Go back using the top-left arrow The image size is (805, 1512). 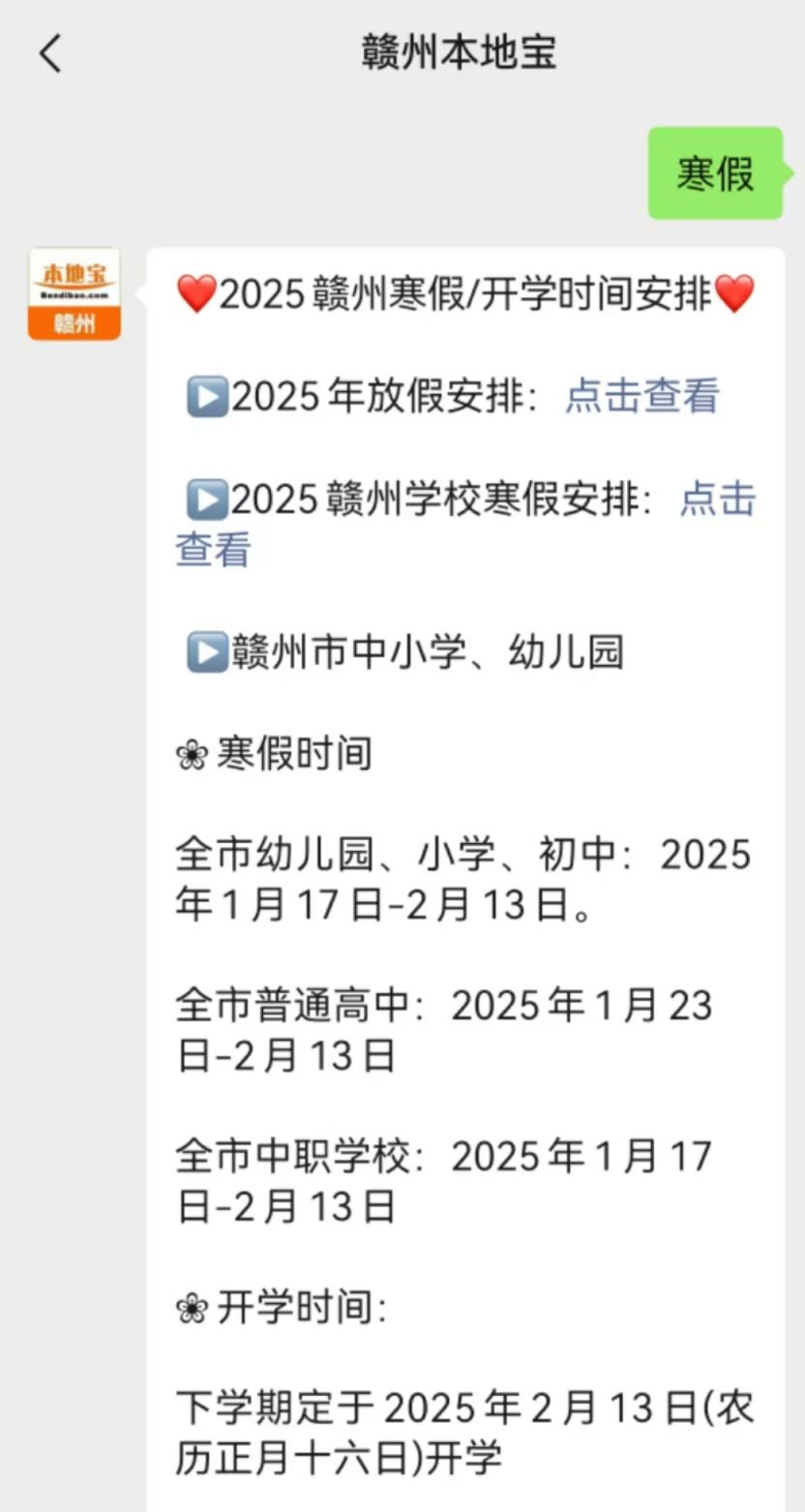click(x=50, y=52)
